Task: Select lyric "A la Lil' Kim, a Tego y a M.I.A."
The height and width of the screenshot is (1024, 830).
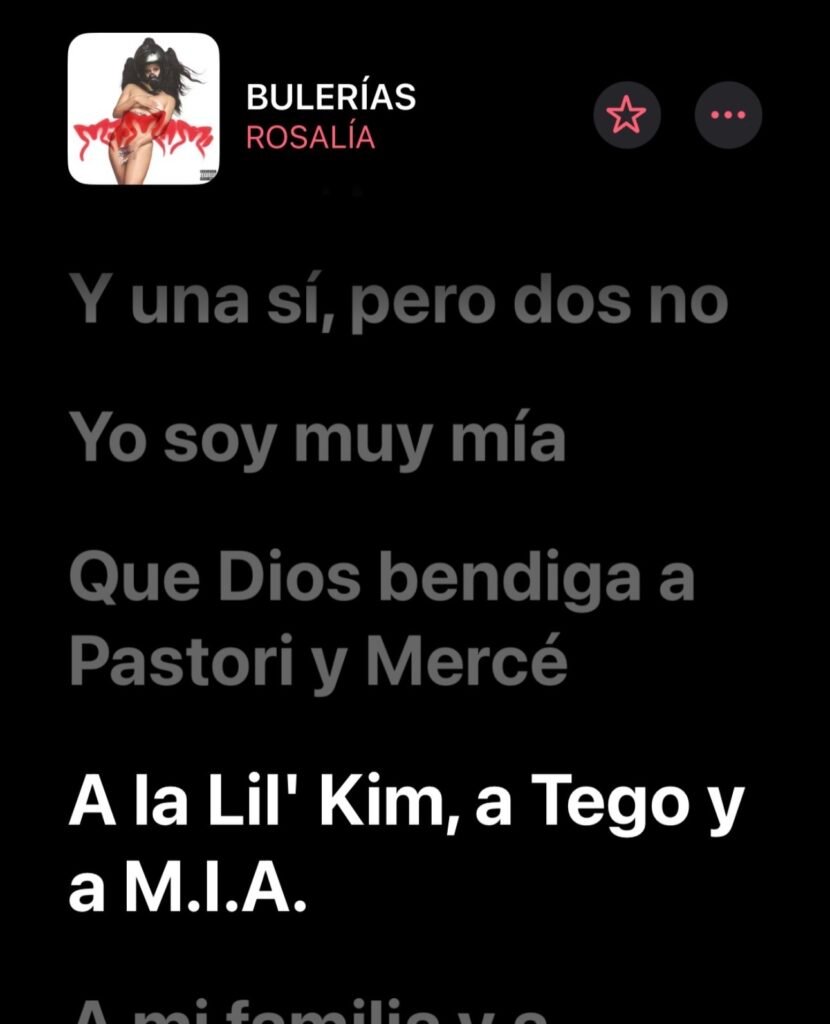Action: (x=406, y=843)
